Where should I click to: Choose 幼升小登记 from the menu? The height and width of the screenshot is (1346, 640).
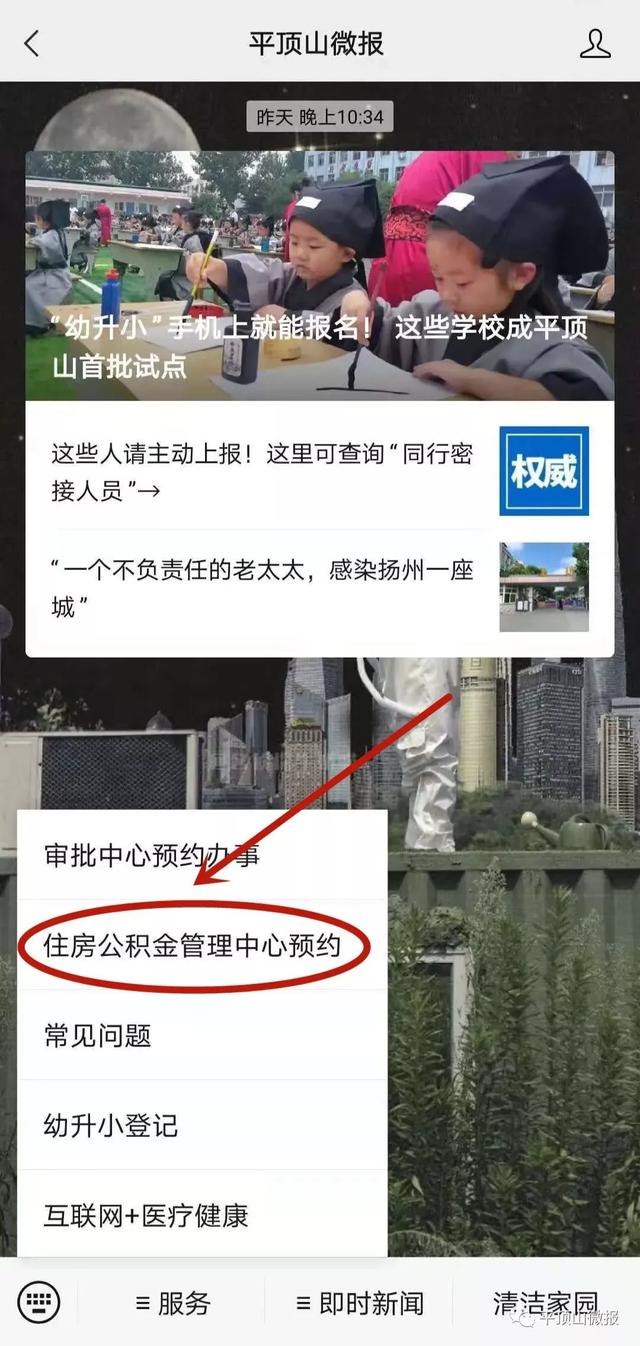pyautogui.click(x=202, y=1125)
